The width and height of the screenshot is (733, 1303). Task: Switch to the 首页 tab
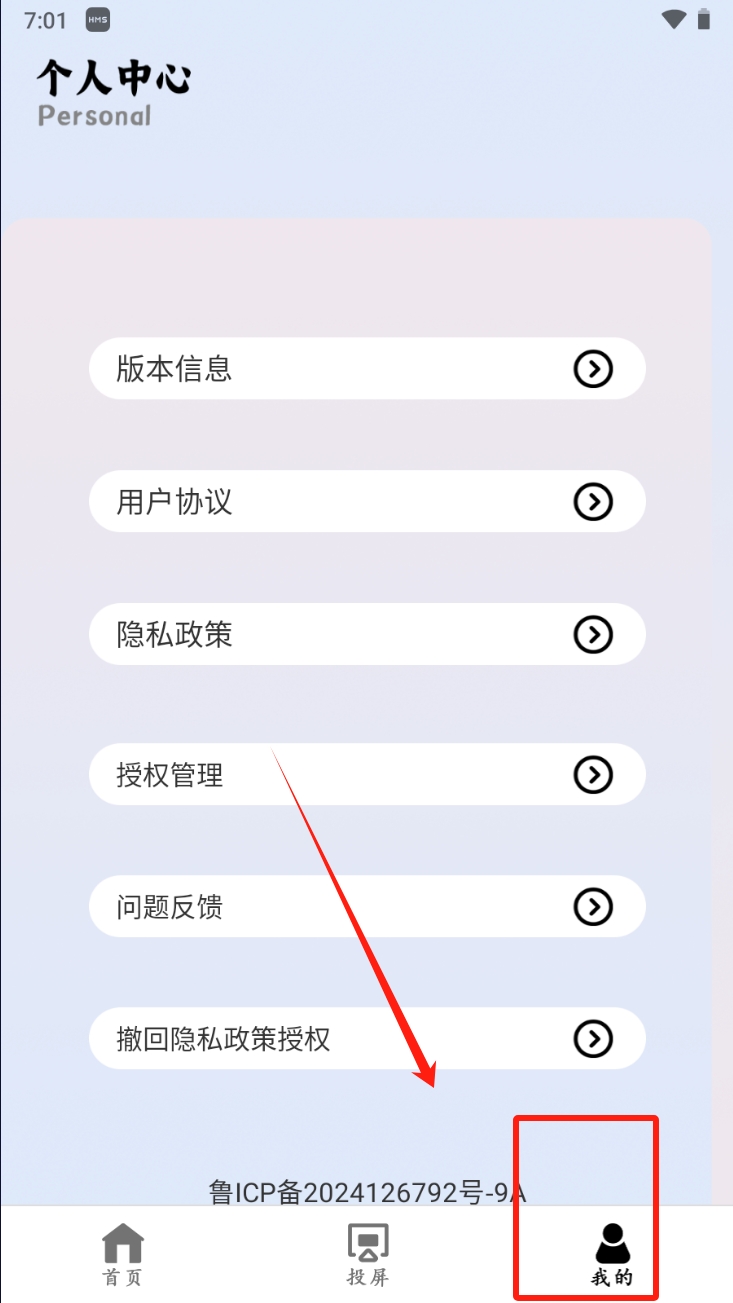[x=123, y=1255]
